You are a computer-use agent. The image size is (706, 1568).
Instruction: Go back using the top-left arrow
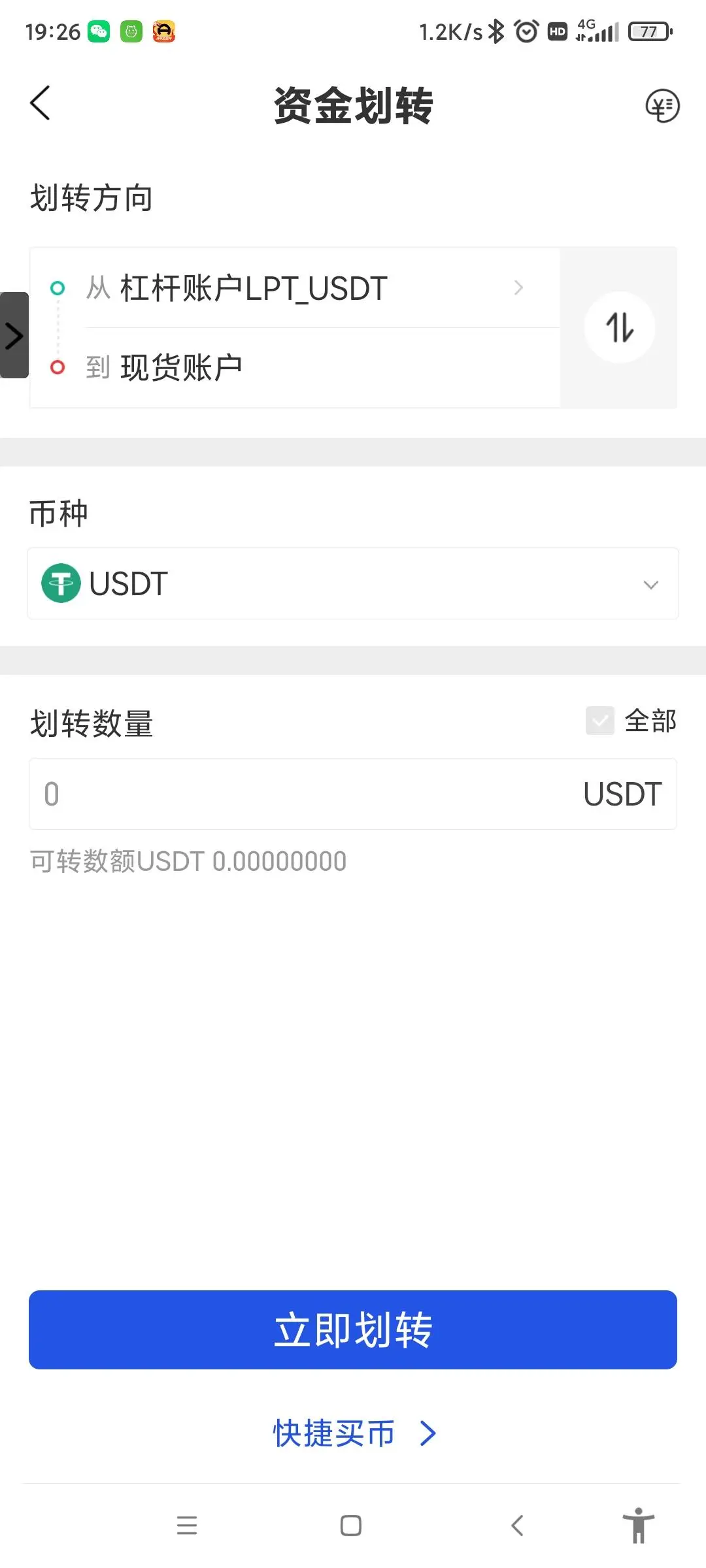[x=40, y=103]
